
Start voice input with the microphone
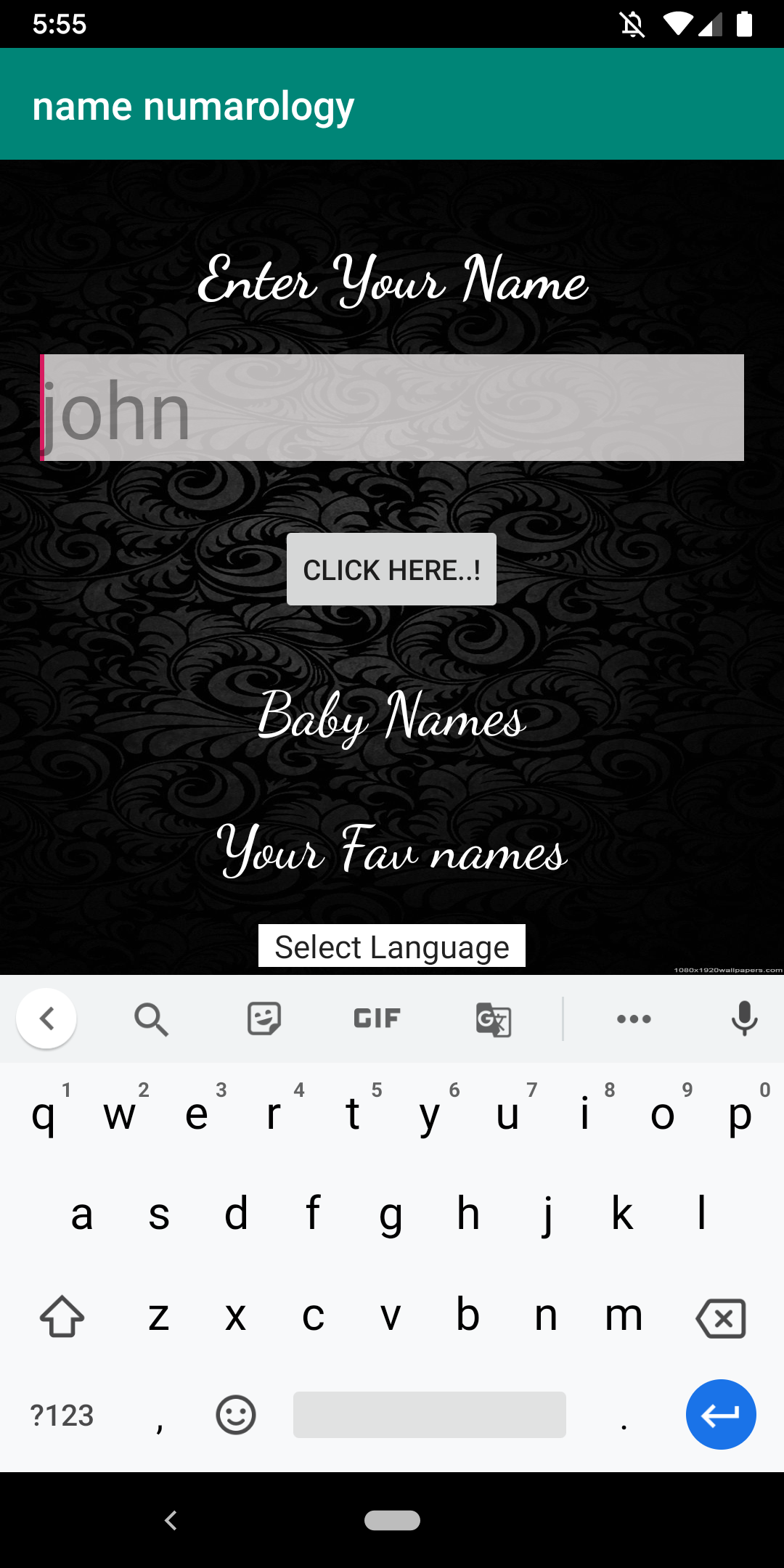coord(744,1018)
